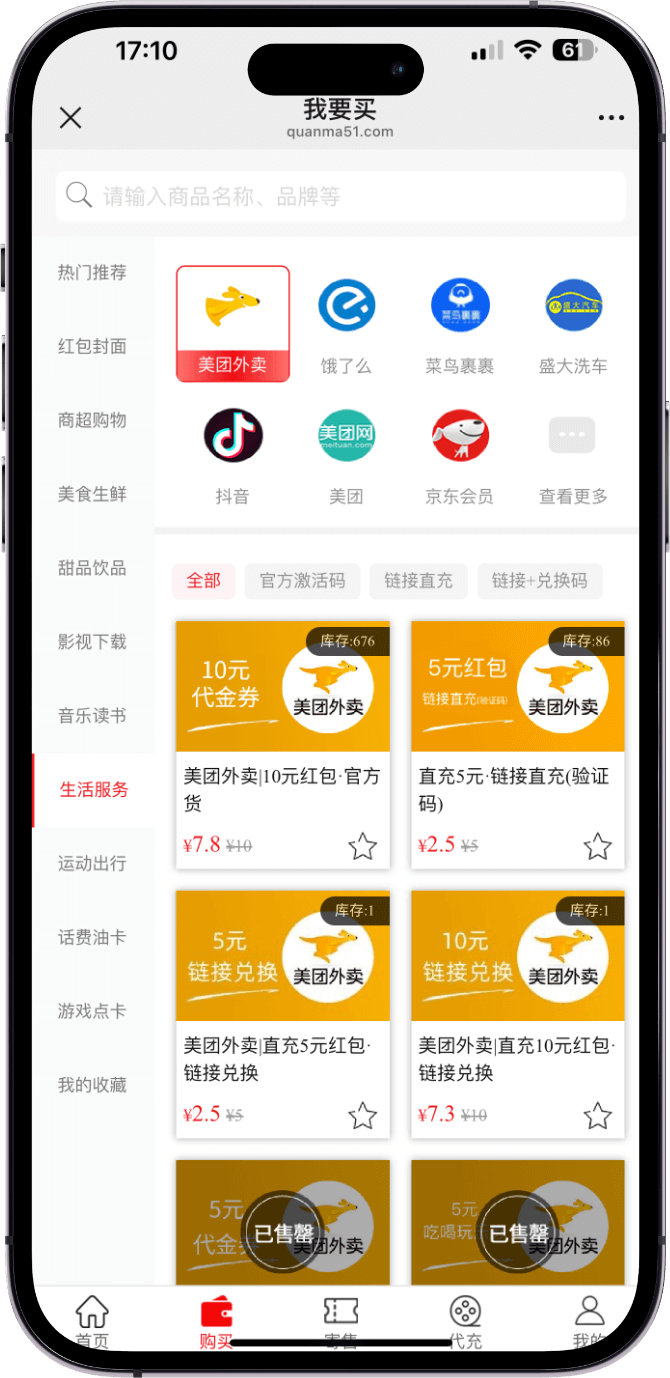Switch to 美食生鲜 category

(92, 494)
